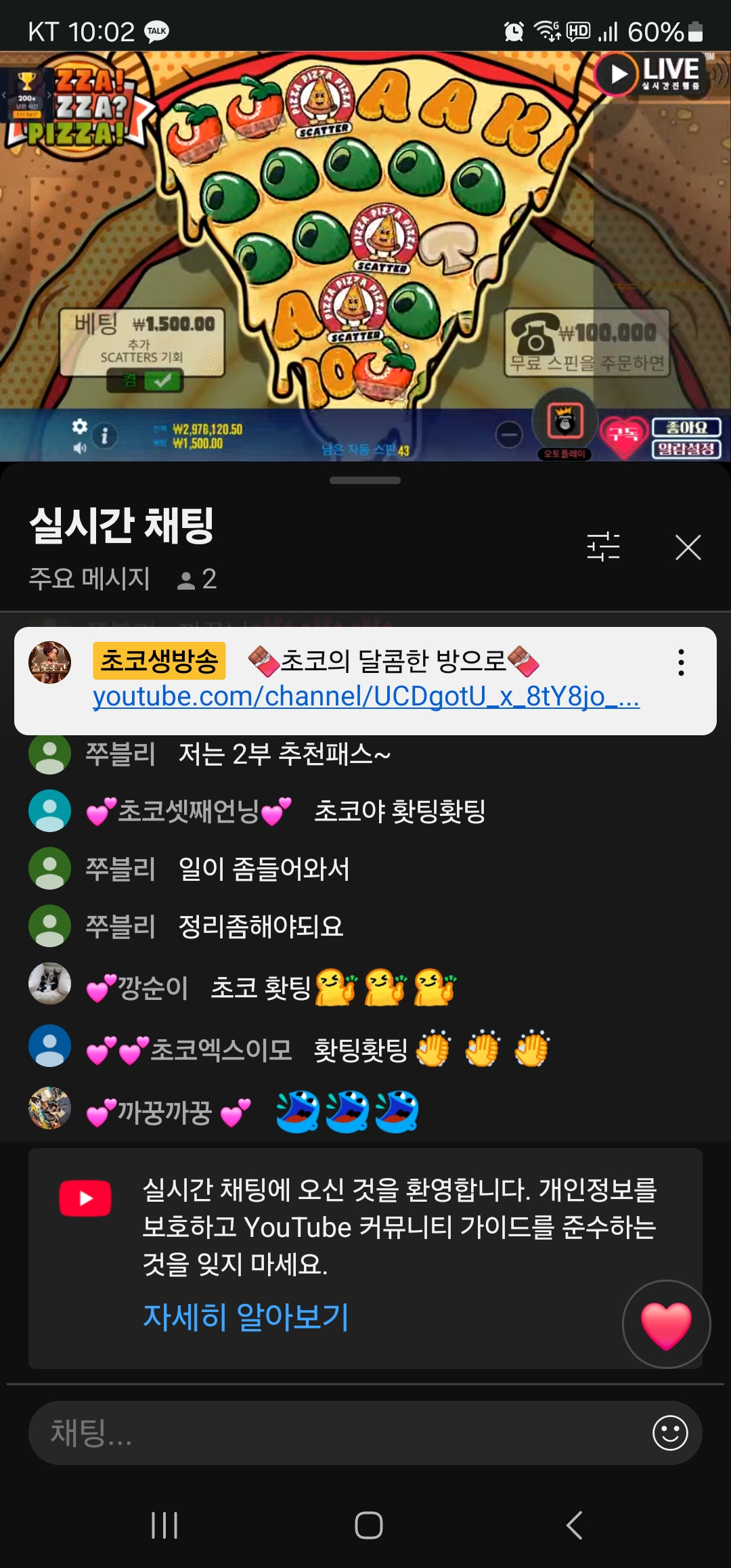Viewport: 731px width, 1568px height.
Task: Open 주요 메시지 chat mode selector
Action: [89, 579]
